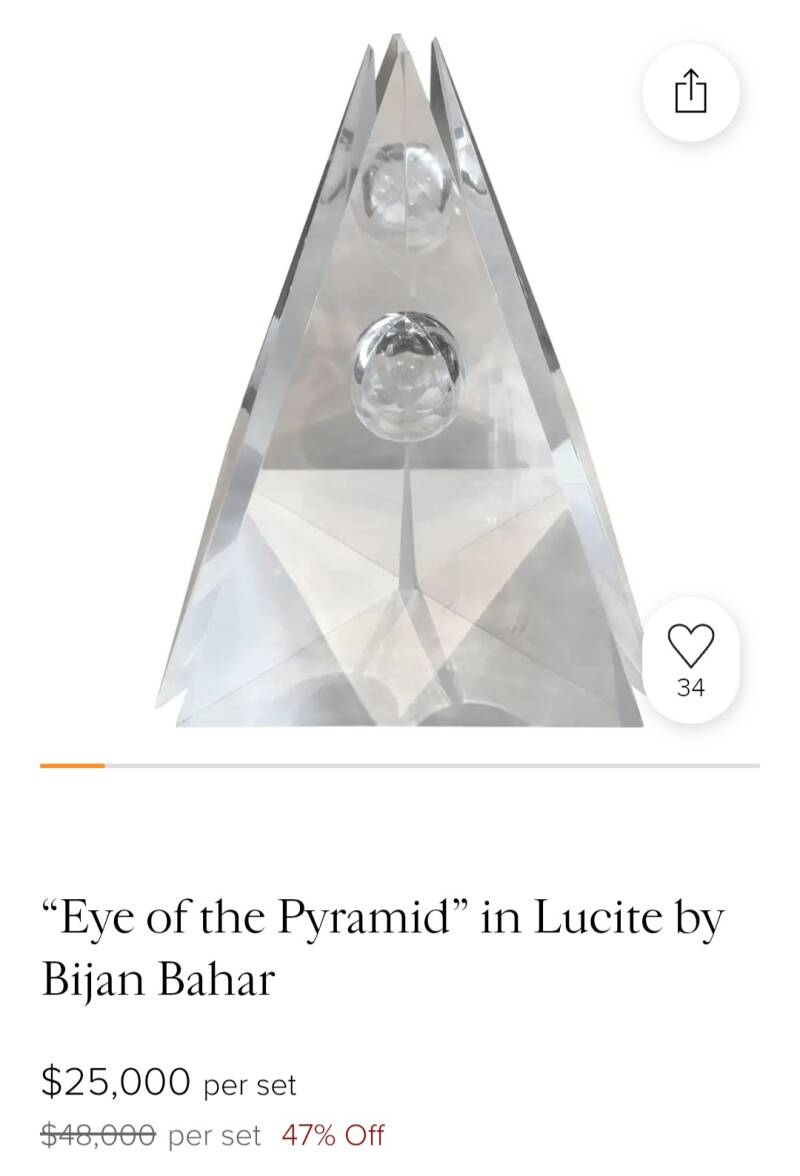Screen dimensions: 800x1176
Task: Save the item with the heart icon
Action: 690,647
